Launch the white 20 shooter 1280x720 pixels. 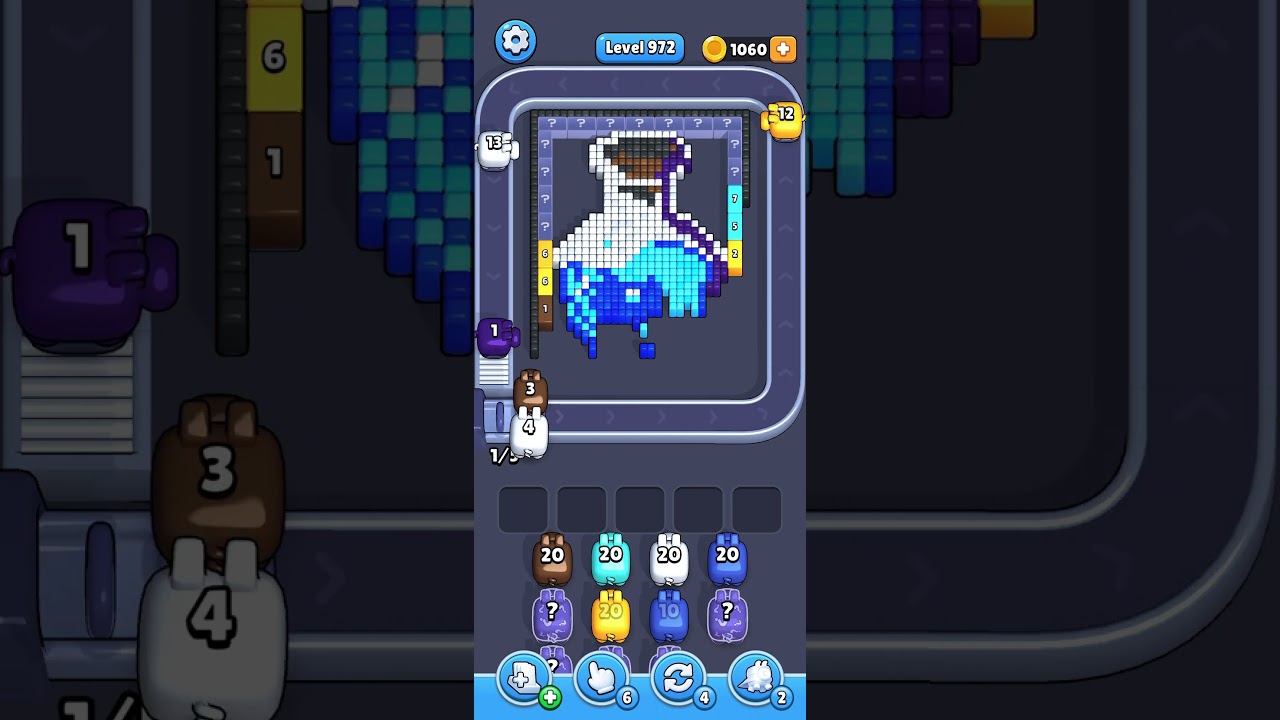click(669, 560)
